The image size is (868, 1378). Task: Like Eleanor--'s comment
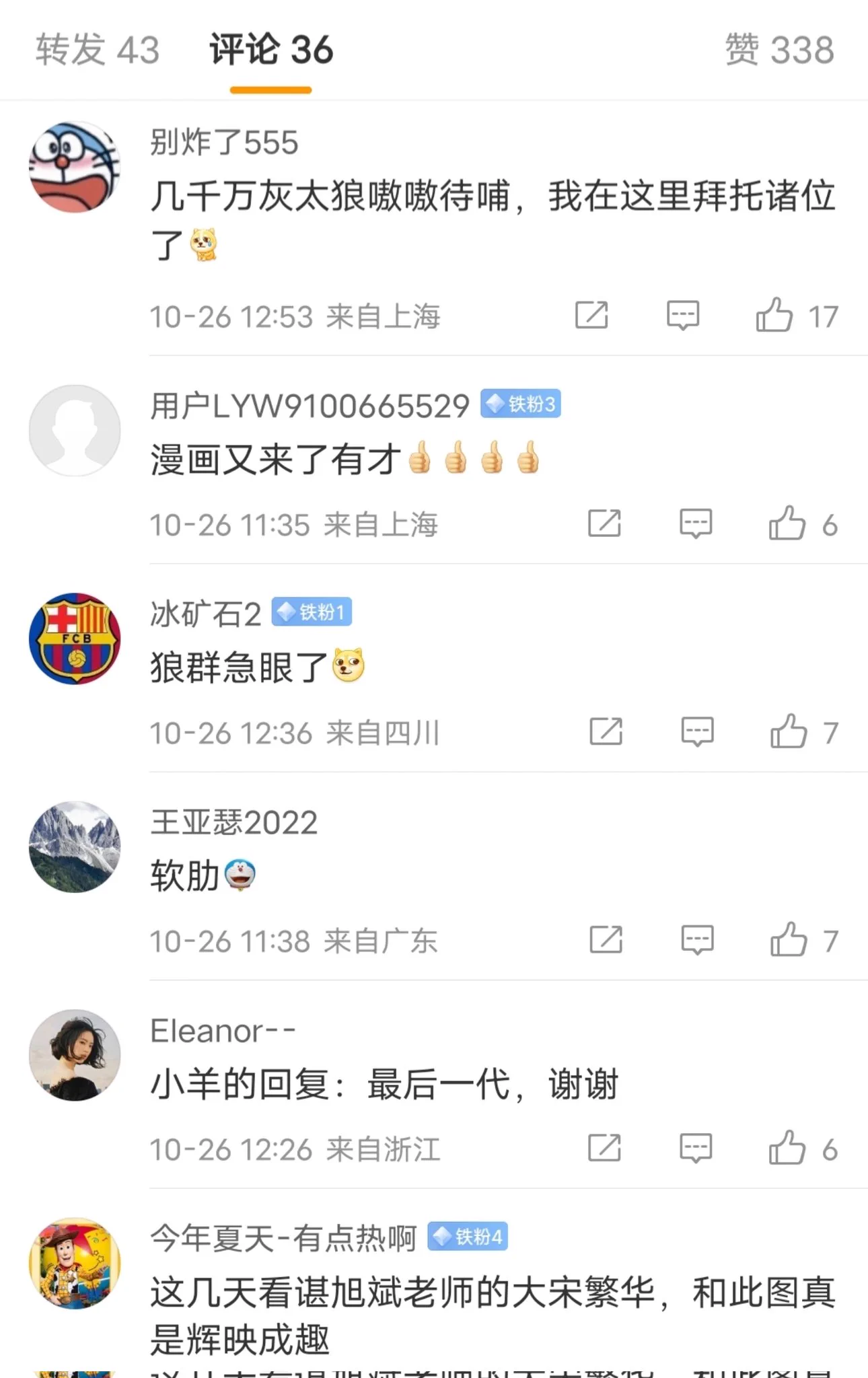[x=787, y=1148]
